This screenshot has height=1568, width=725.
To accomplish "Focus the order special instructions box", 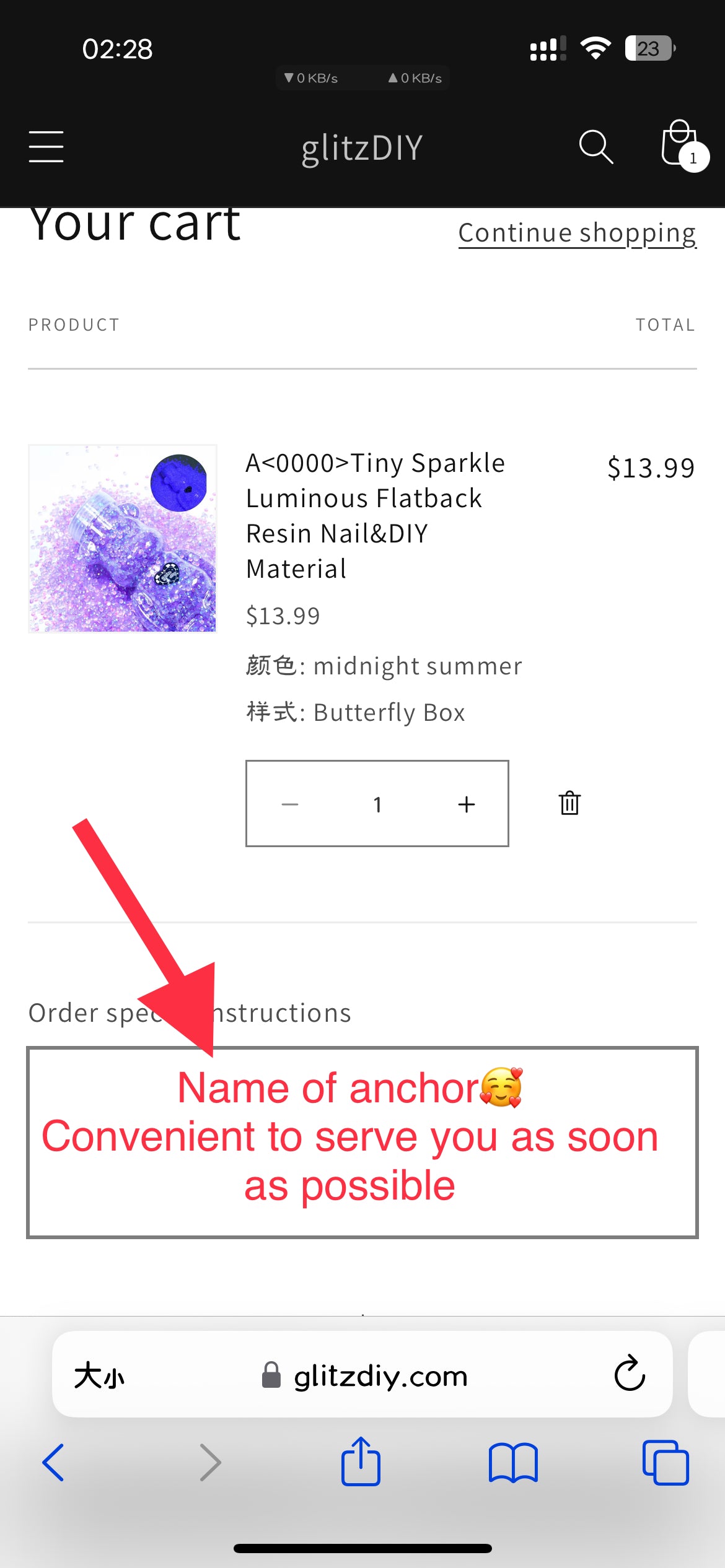I will [362, 1142].
